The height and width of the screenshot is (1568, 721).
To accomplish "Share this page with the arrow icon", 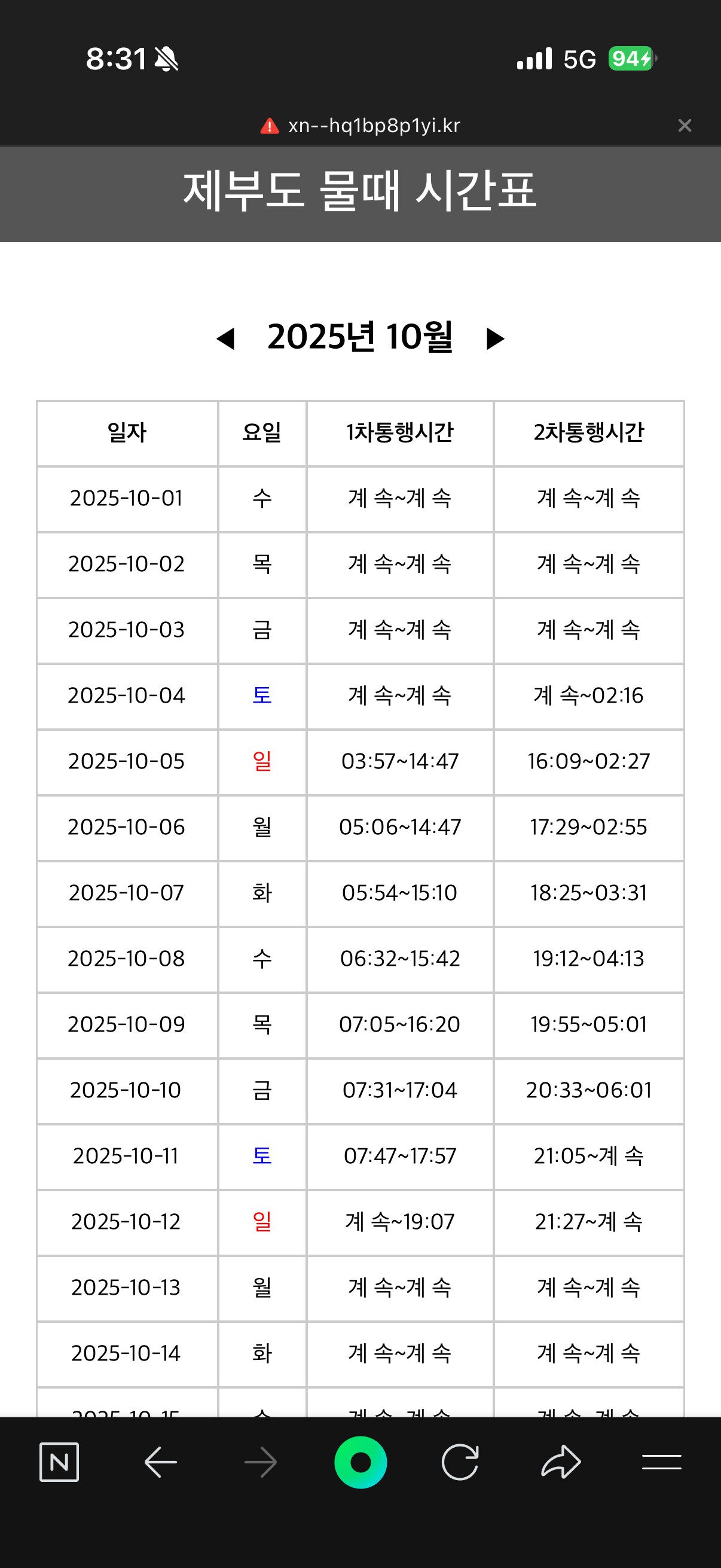I will [x=560, y=1462].
